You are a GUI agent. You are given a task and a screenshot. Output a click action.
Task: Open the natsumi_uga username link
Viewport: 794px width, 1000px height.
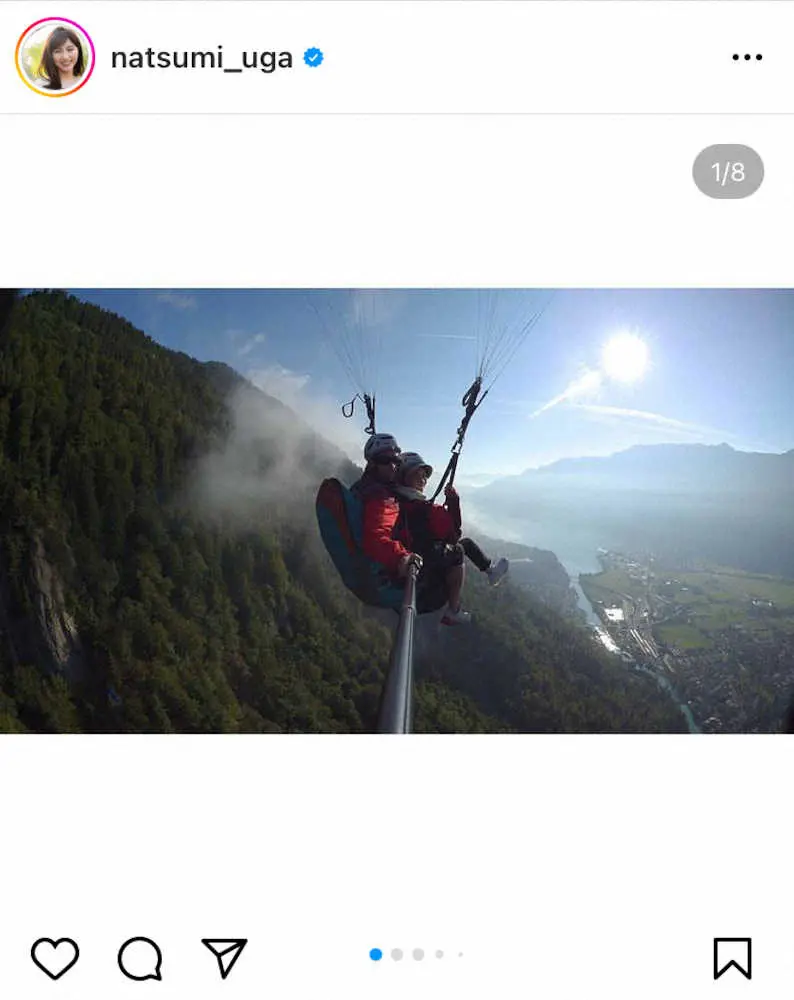pos(201,58)
